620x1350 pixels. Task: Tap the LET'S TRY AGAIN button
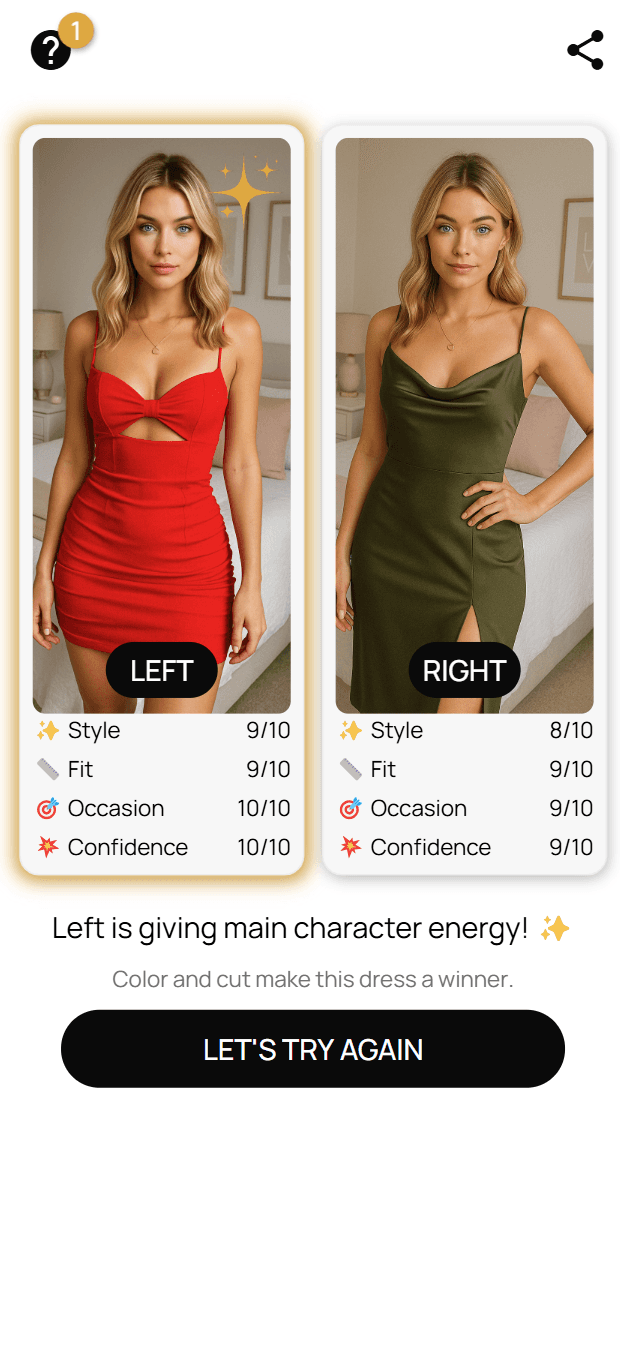[313, 1049]
